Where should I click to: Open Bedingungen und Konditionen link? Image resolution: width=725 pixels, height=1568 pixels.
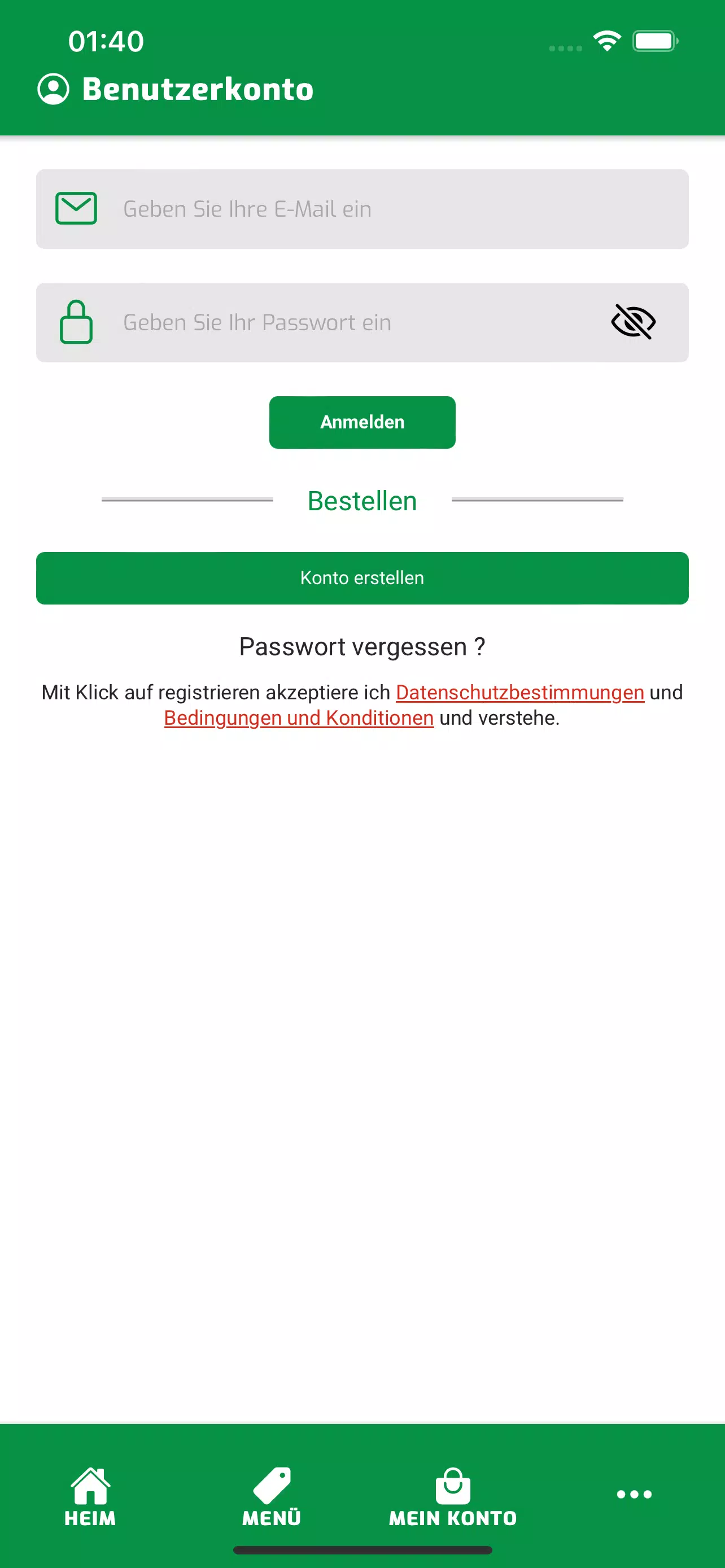tap(299, 719)
